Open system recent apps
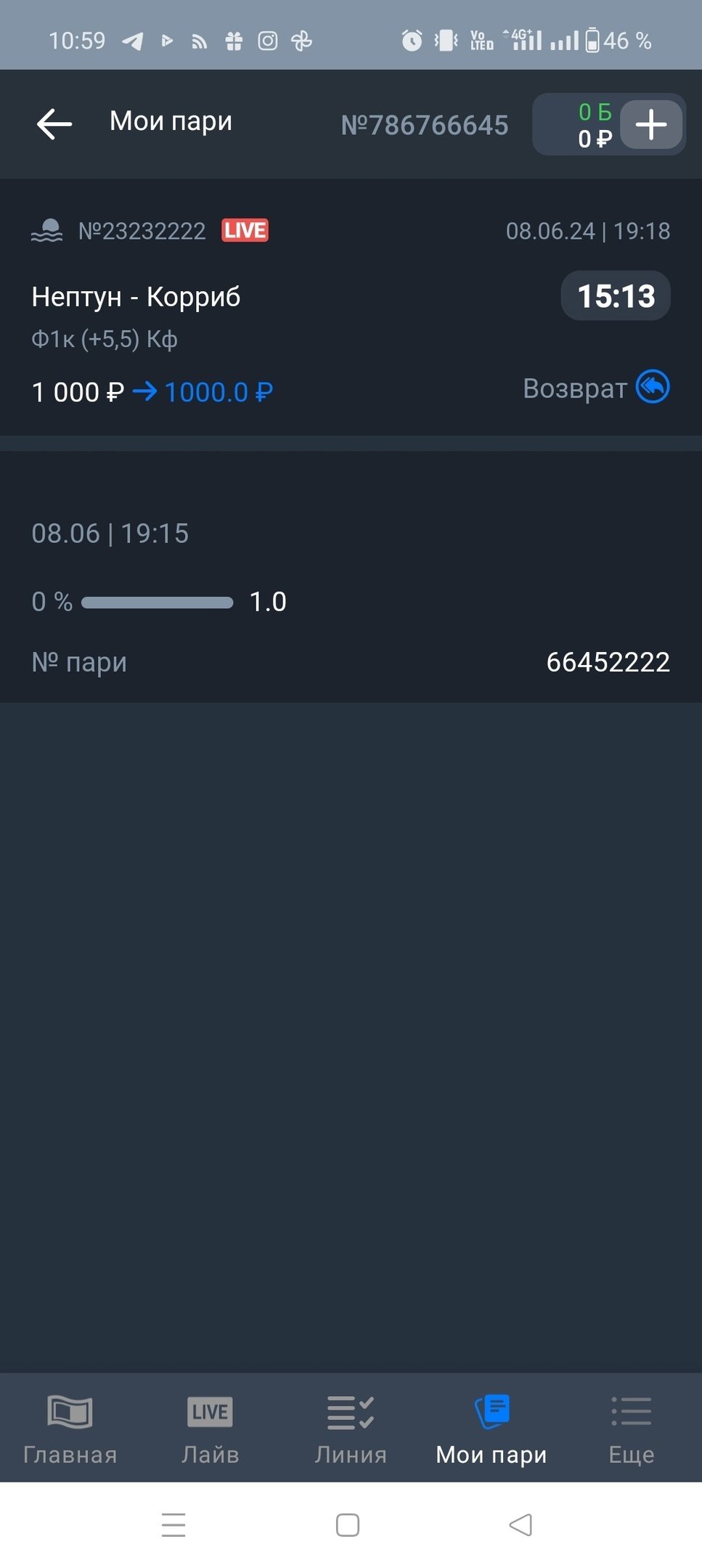The height and width of the screenshot is (1568, 702). 174,1525
